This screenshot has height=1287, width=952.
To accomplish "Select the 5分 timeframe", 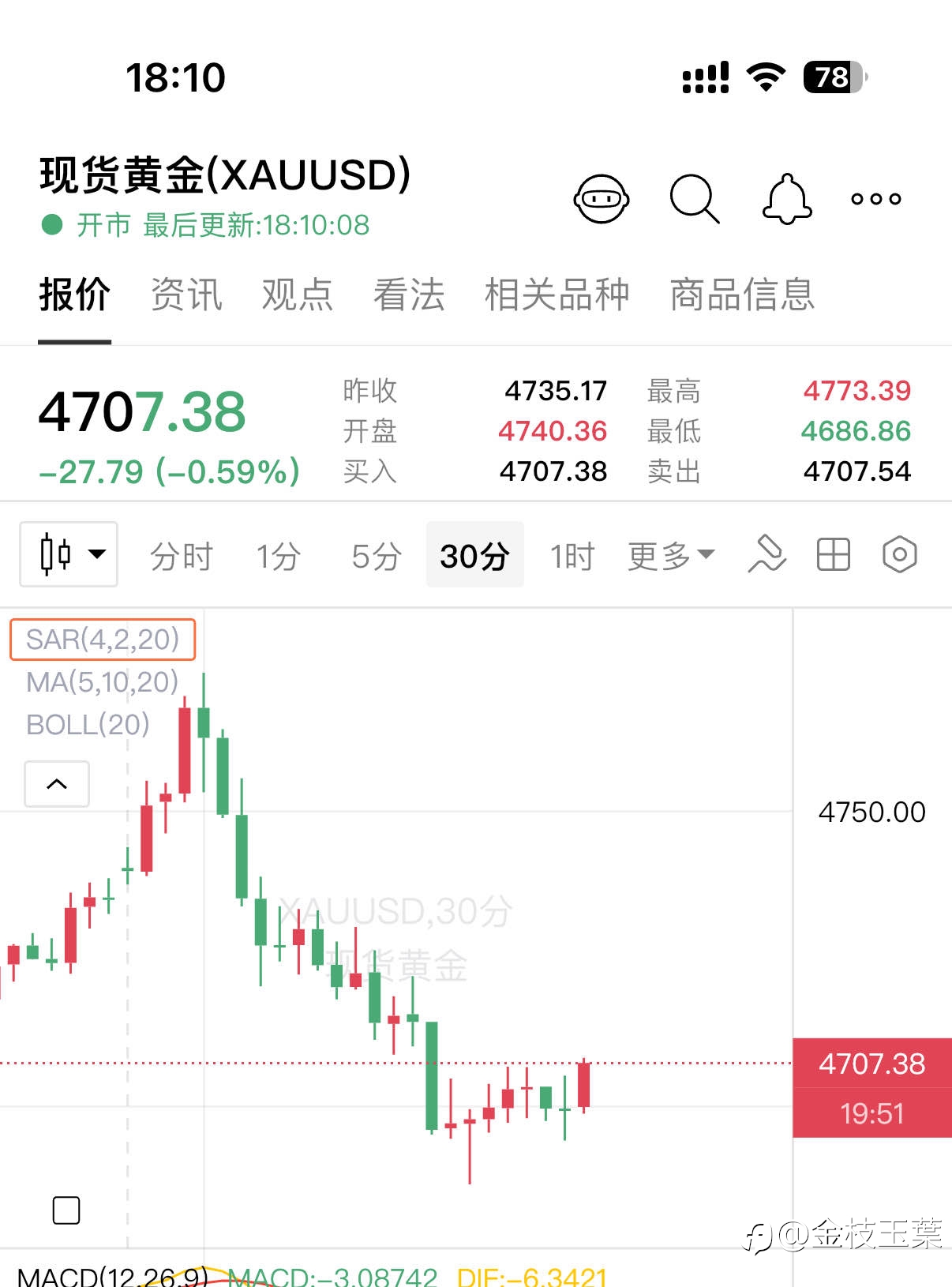I will [377, 557].
